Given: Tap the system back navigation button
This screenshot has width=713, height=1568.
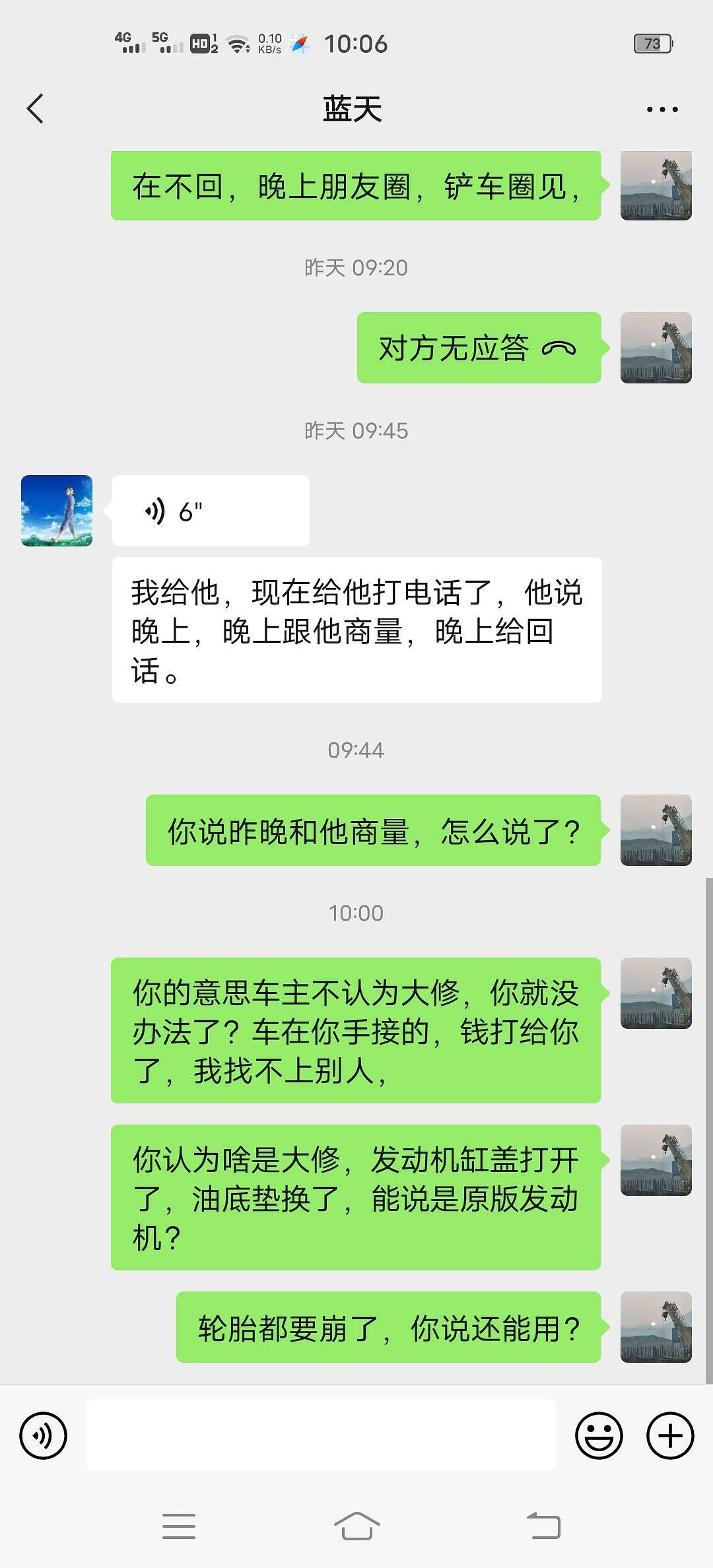Looking at the screenshot, I should [x=543, y=1526].
